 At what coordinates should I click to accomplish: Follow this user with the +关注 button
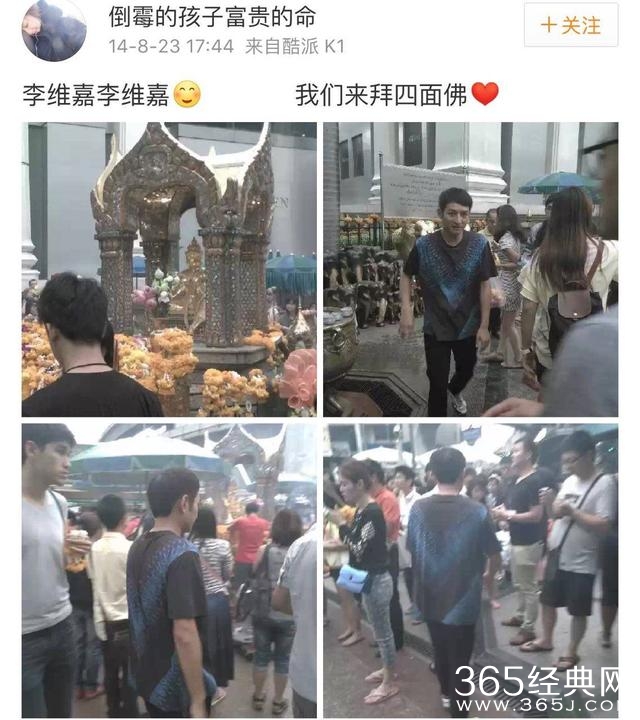(x=572, y=25)
